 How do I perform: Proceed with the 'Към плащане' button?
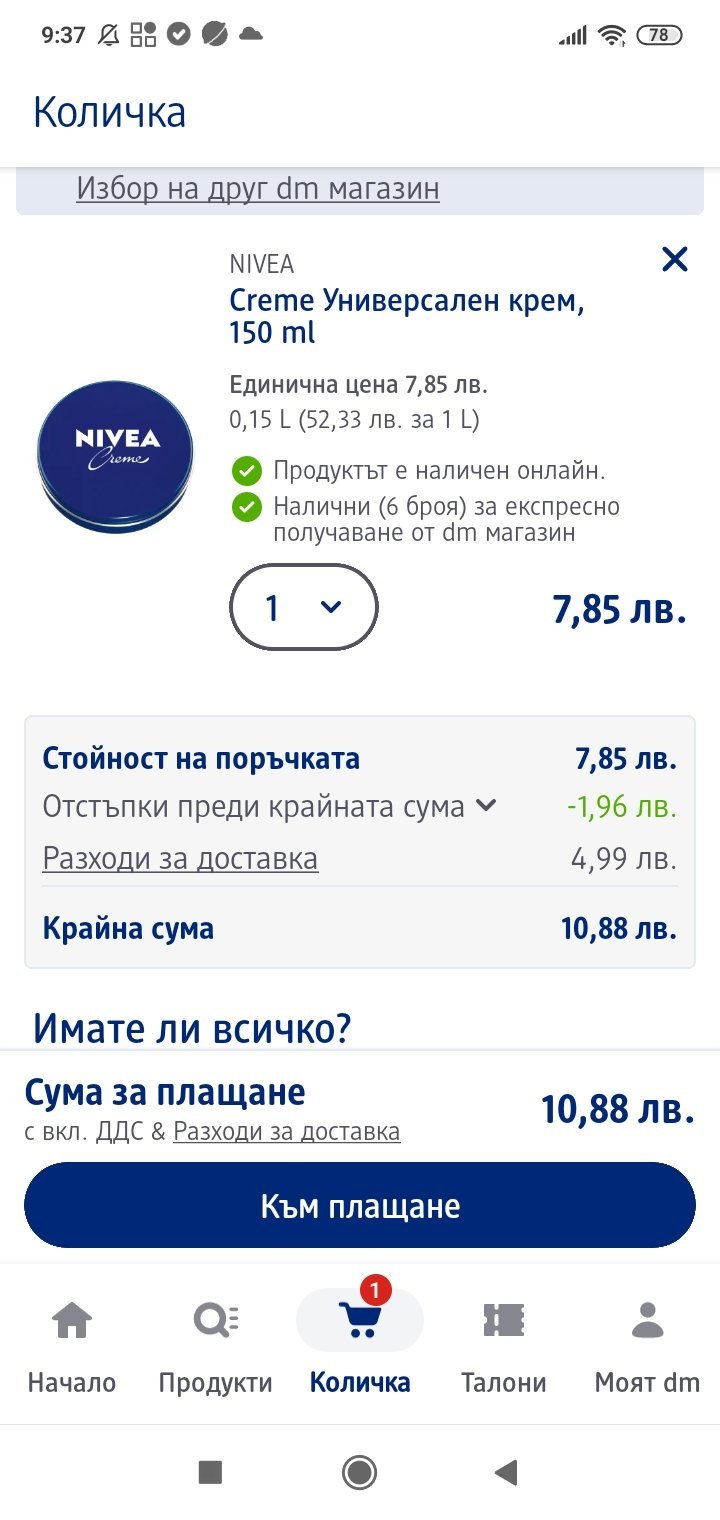(360, 1205)
